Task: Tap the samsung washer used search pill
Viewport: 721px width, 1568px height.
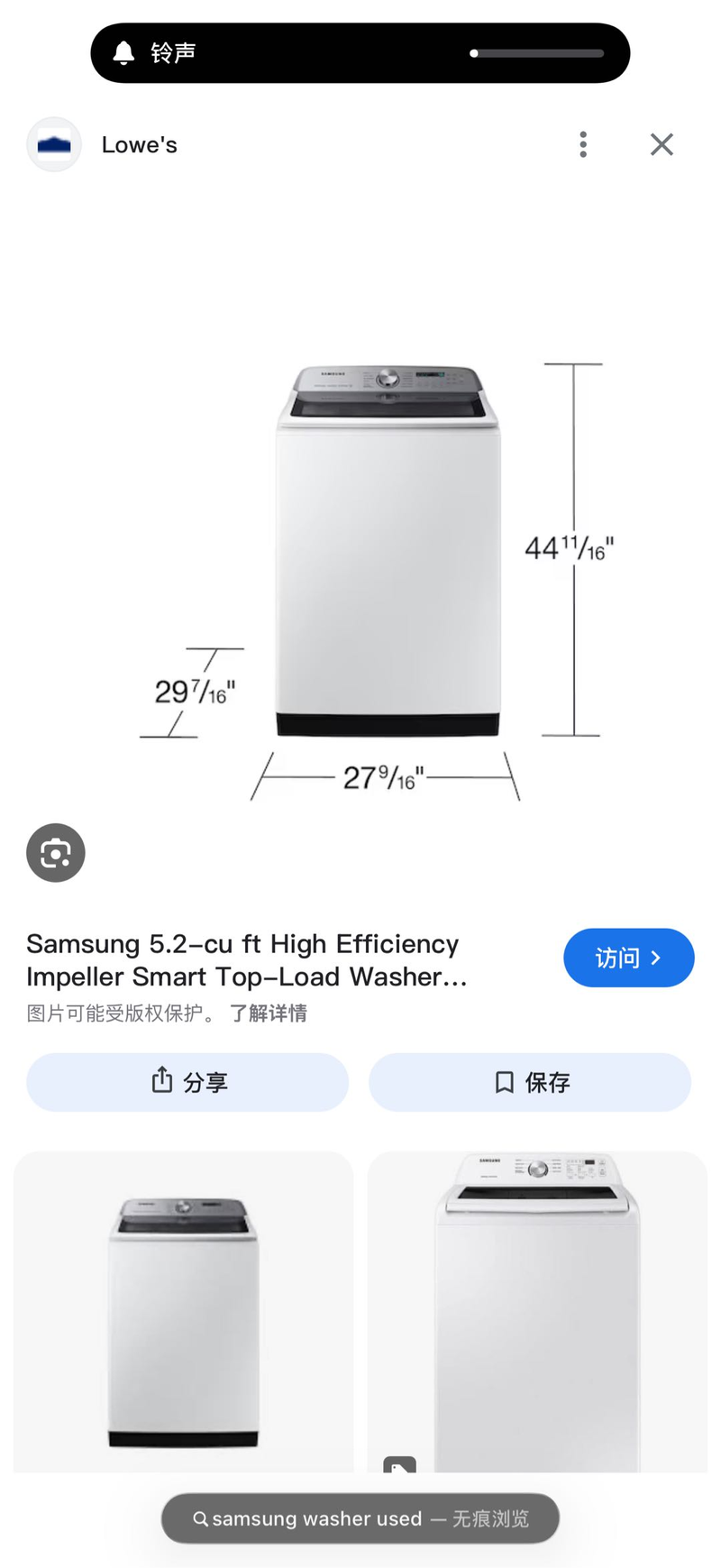Action: (x=360, y=1518)
